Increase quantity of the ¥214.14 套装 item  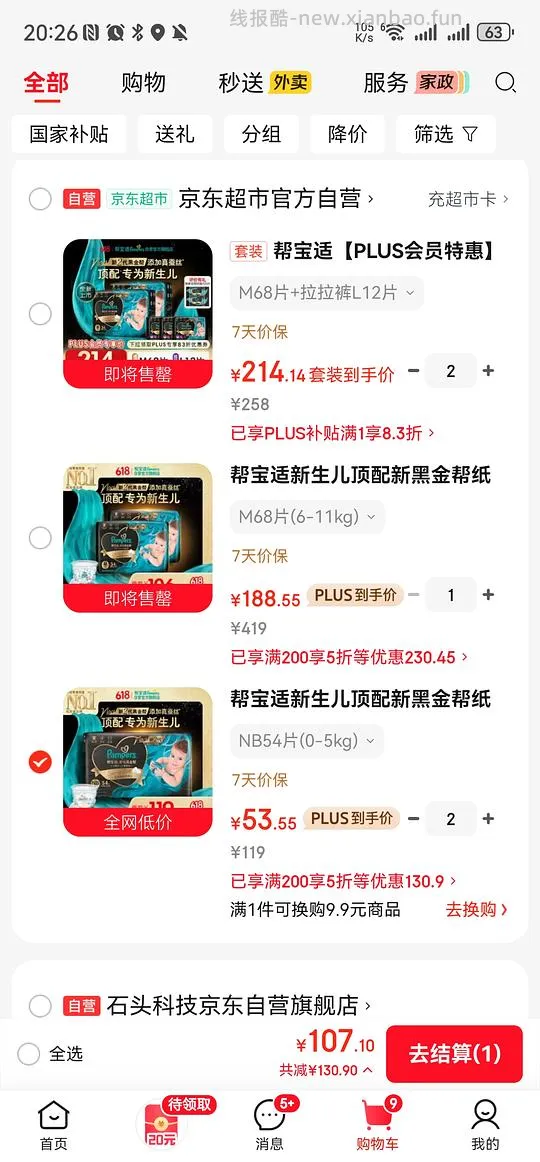[488, 371]
